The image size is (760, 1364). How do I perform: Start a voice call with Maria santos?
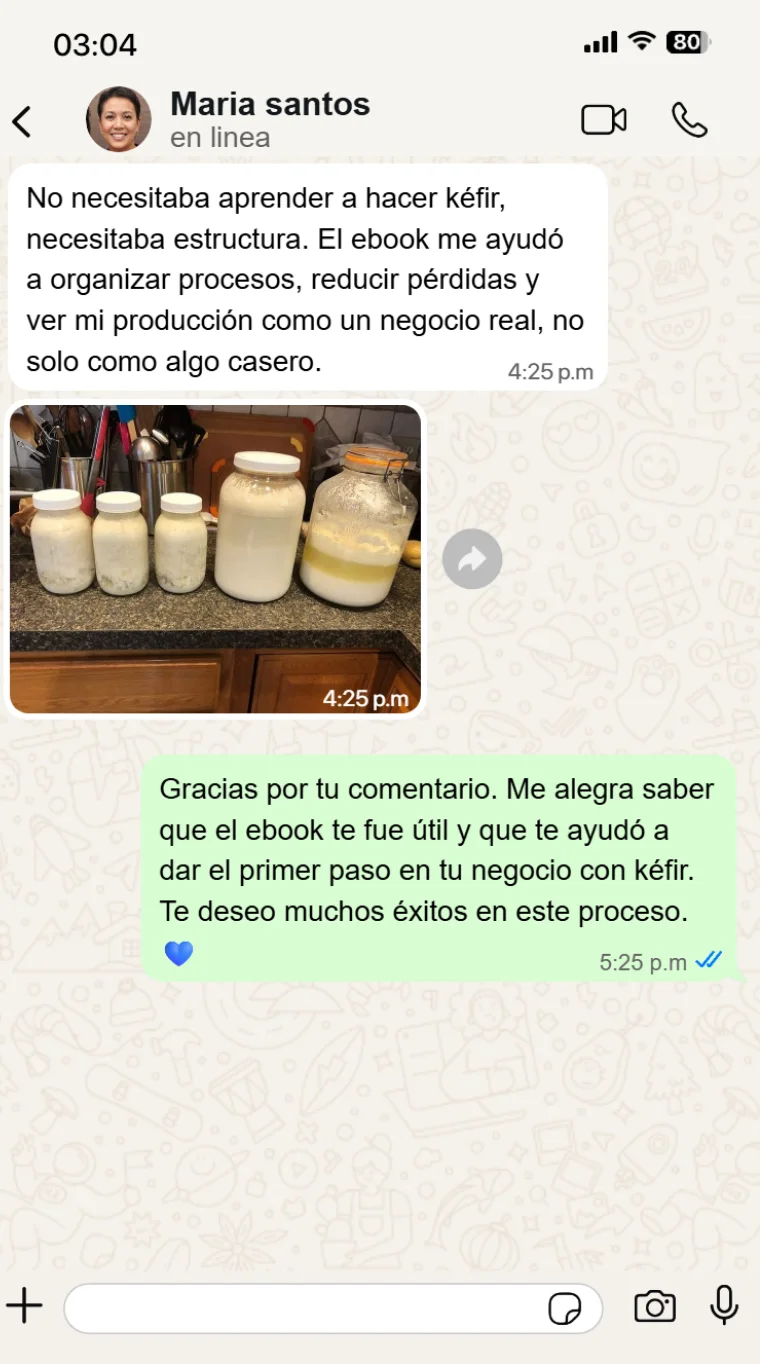pos(690,118)
